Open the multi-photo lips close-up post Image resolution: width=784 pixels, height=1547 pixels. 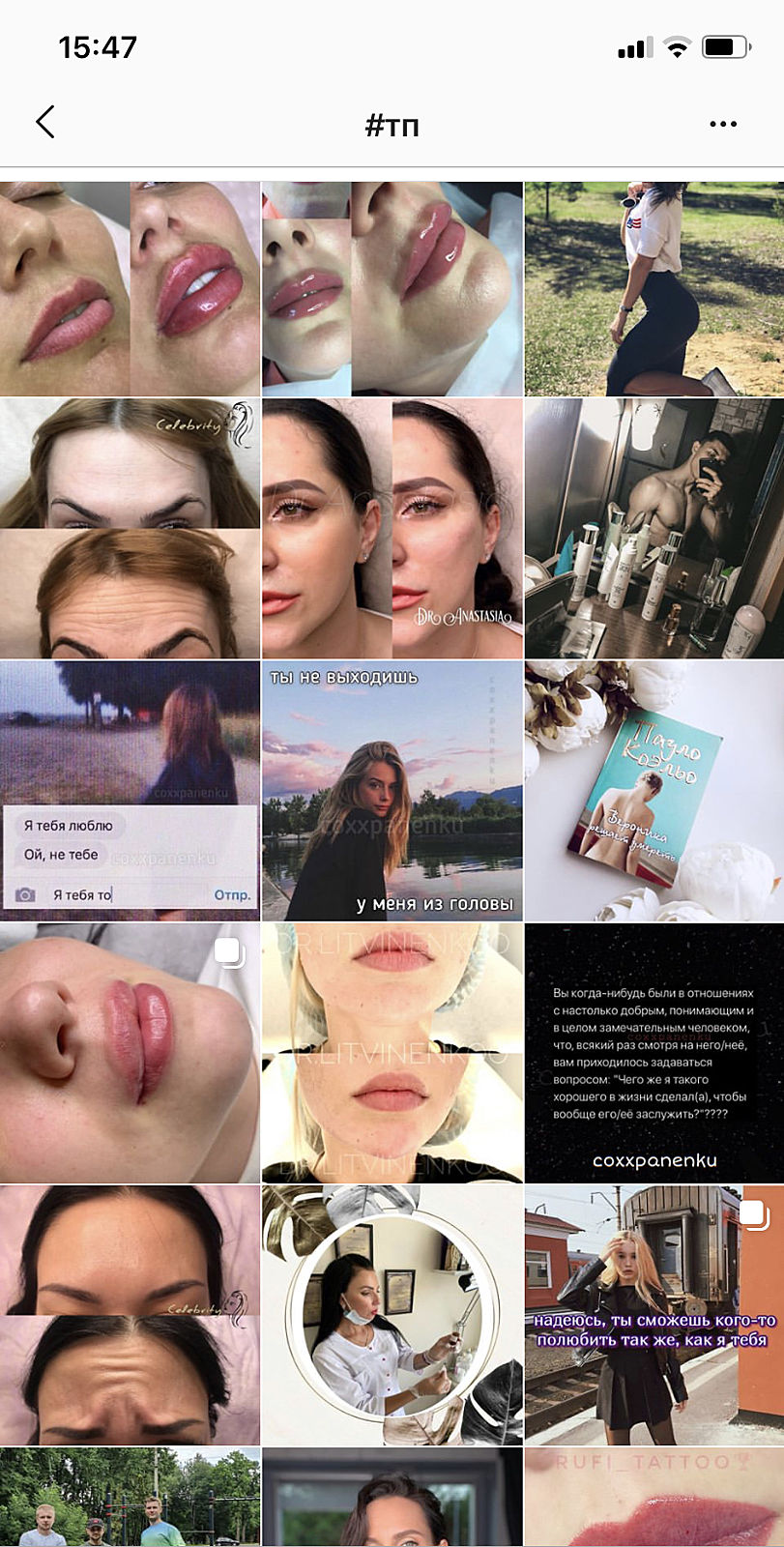(130, 1052)
